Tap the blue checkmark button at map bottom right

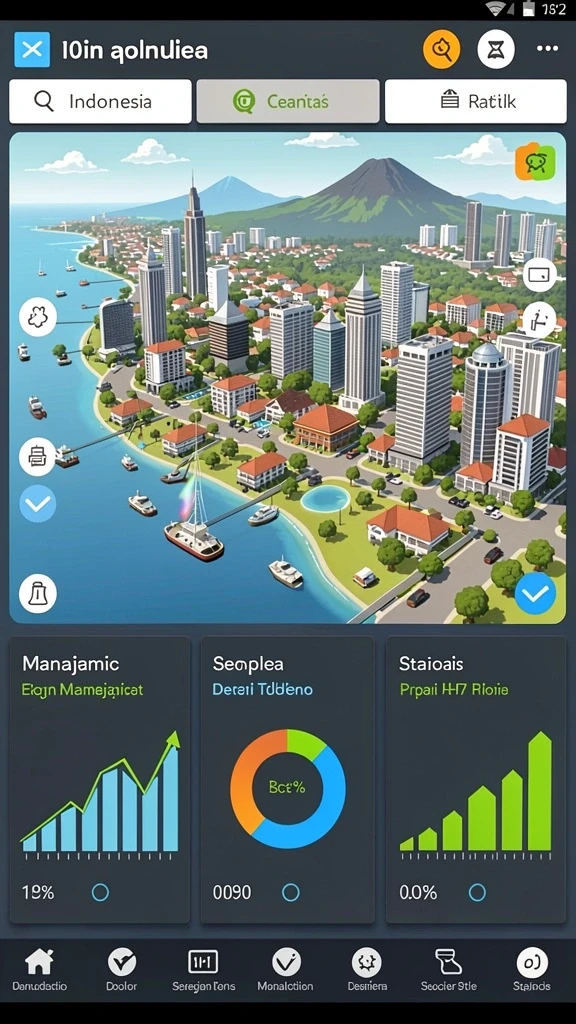(536, 594)
